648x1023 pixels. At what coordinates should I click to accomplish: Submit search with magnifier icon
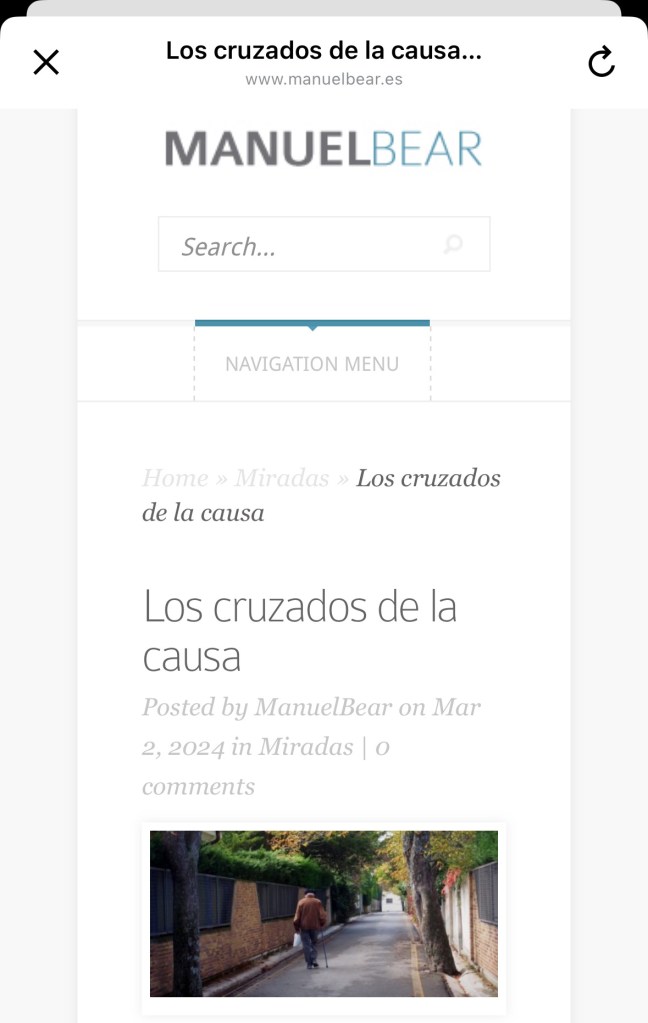[453, 244]
